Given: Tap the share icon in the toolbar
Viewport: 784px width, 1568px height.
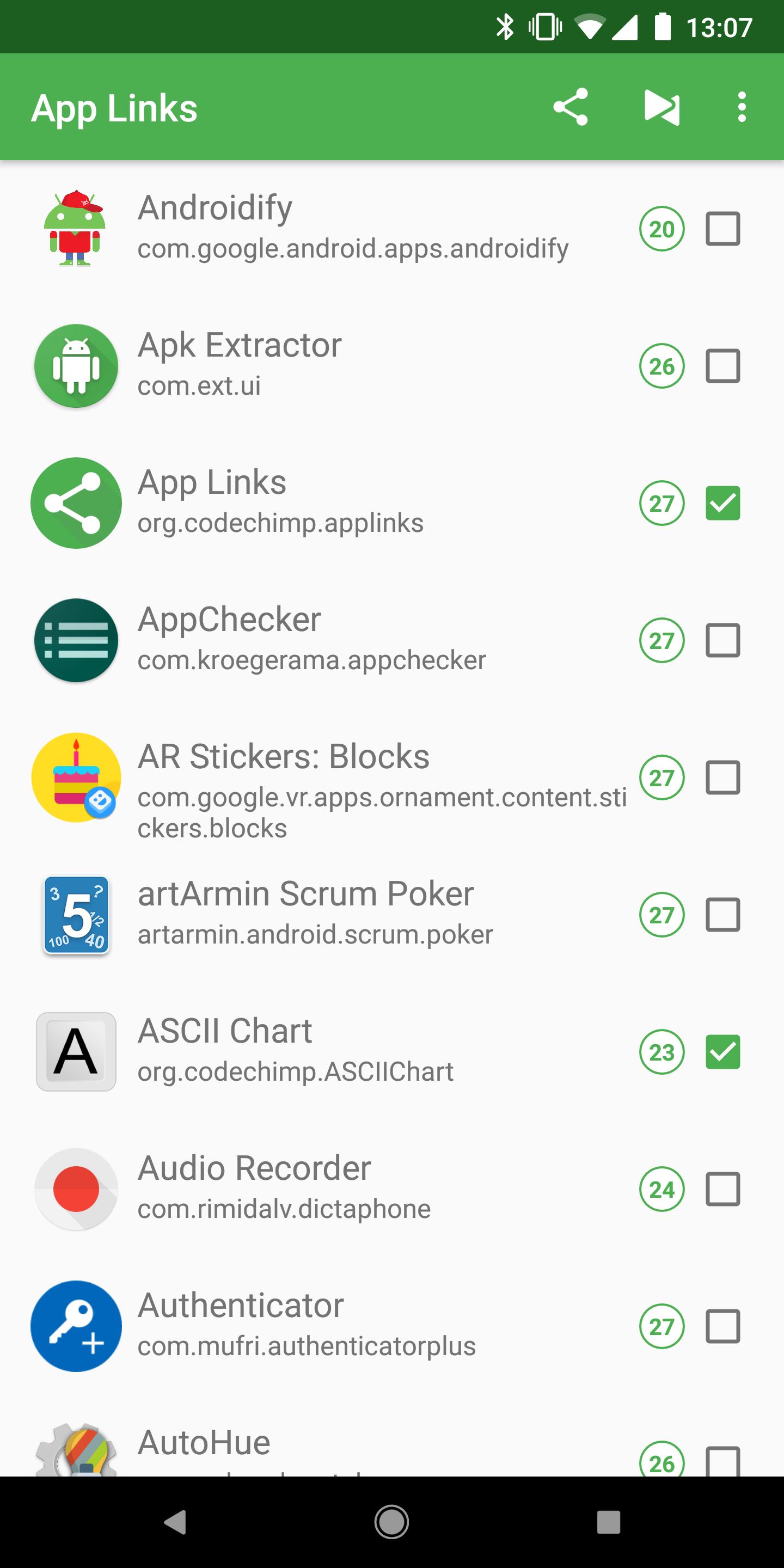Looking at the screenshot, I should pyautogui.click(x=571, y=108).
